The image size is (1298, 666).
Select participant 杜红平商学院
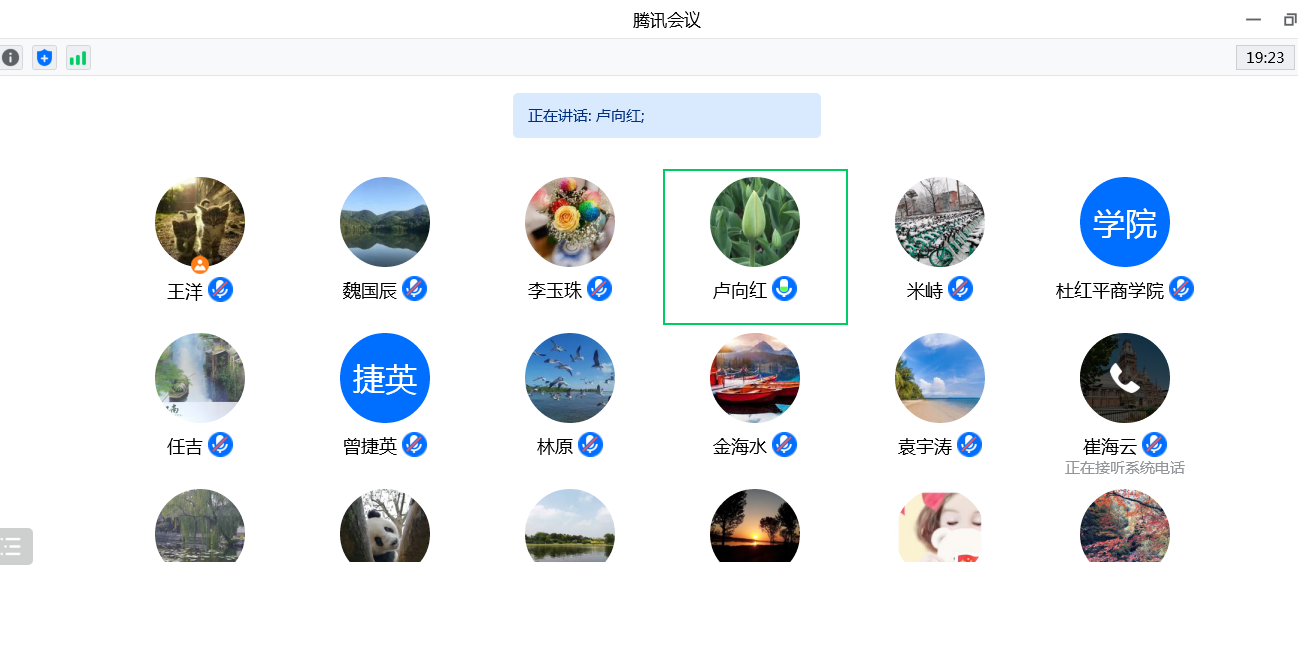(1125, 222)
